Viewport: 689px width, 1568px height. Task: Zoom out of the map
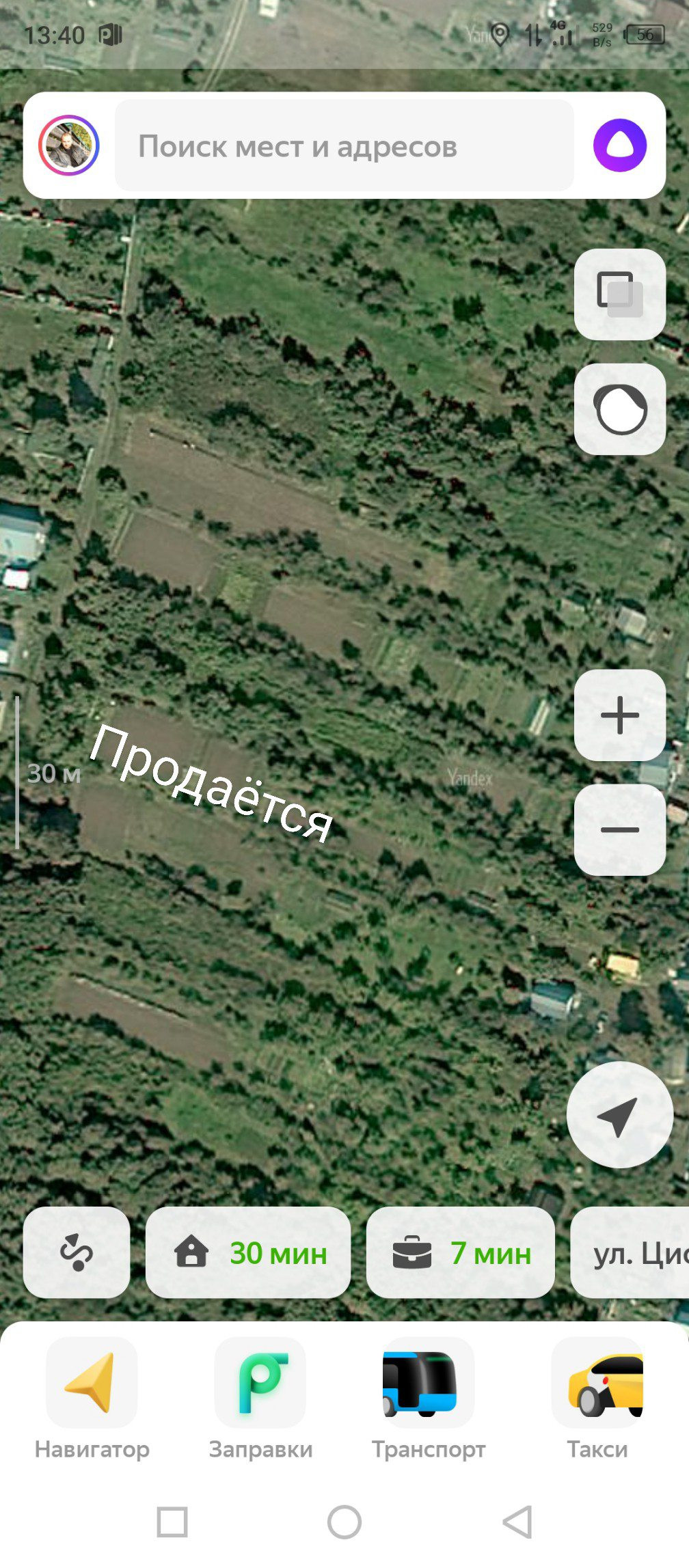coord(619,829)
